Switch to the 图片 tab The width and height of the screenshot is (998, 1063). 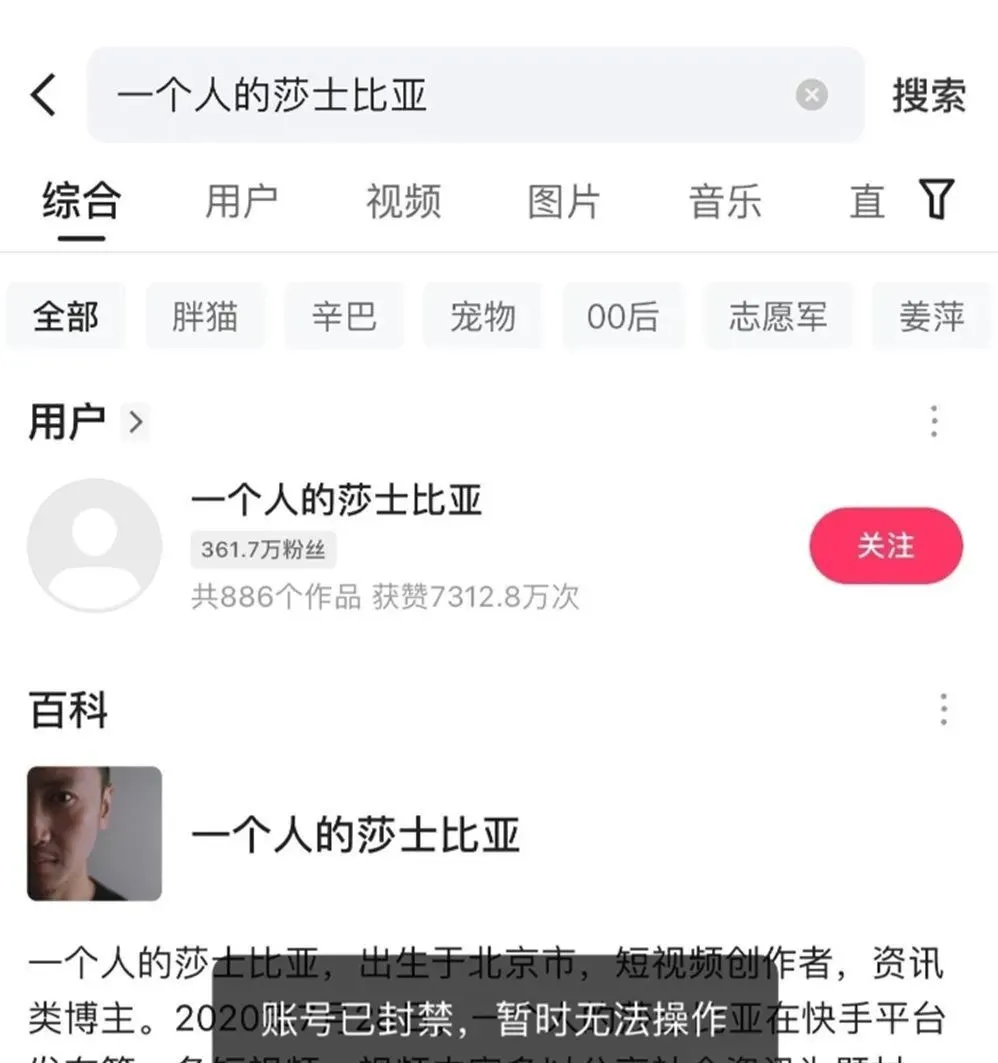click(564, 201)
